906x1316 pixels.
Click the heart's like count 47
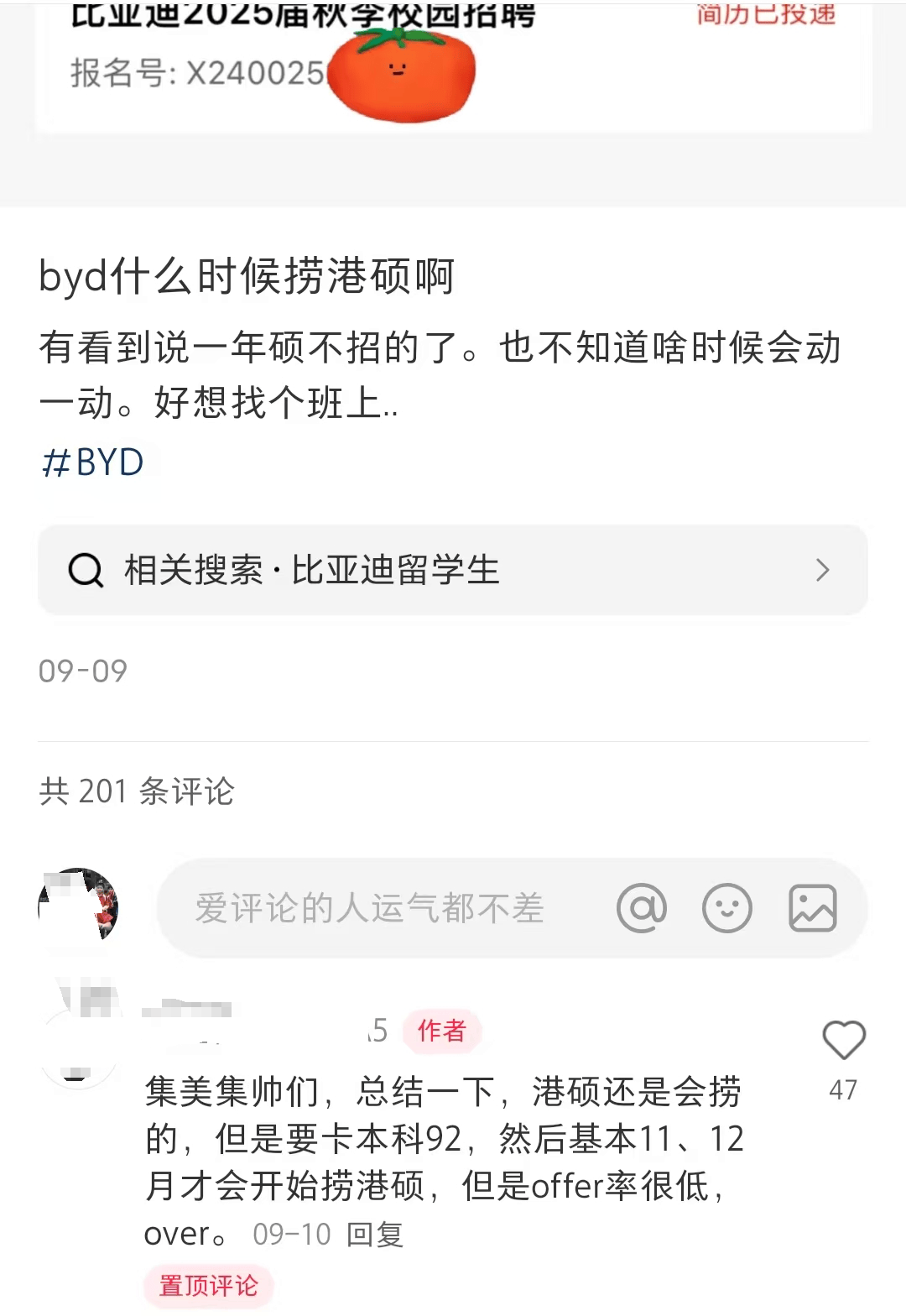pyautogui.click(x=842, y=1089)
